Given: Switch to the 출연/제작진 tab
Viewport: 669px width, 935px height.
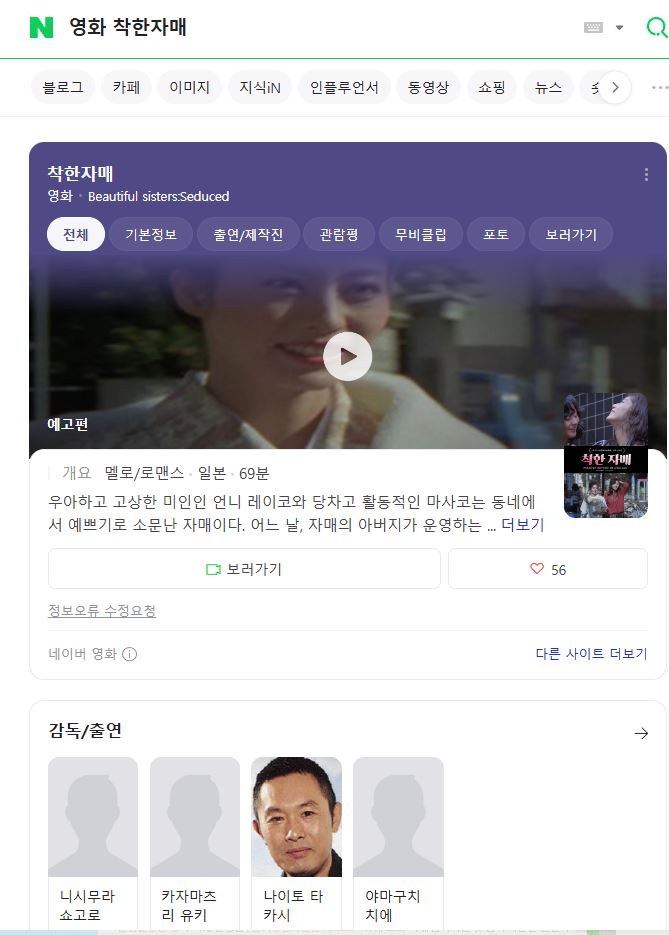Looking at the screenshot, I should [x=248, y=235].
